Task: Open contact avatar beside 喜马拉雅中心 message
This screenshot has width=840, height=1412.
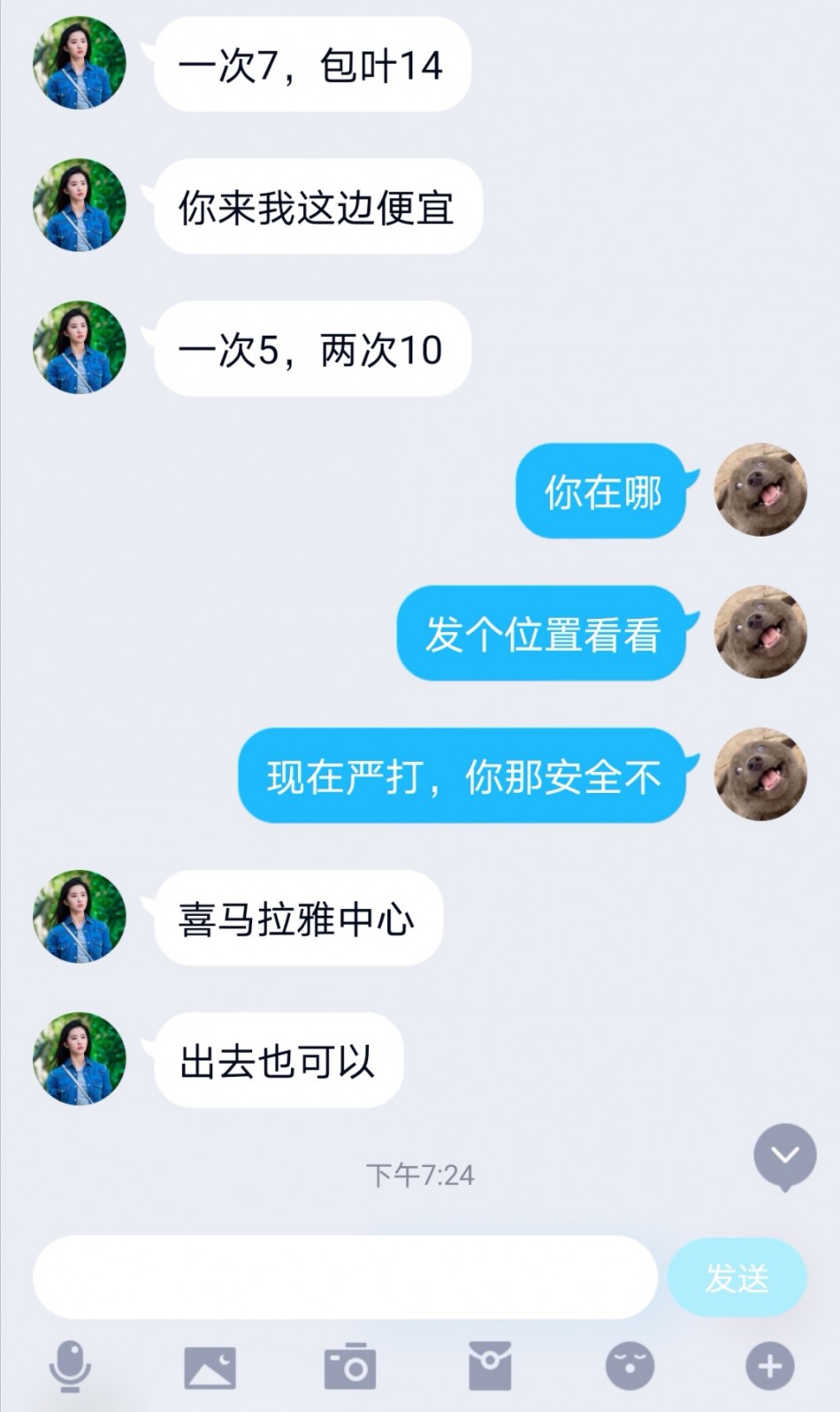Action: [80, 917]
